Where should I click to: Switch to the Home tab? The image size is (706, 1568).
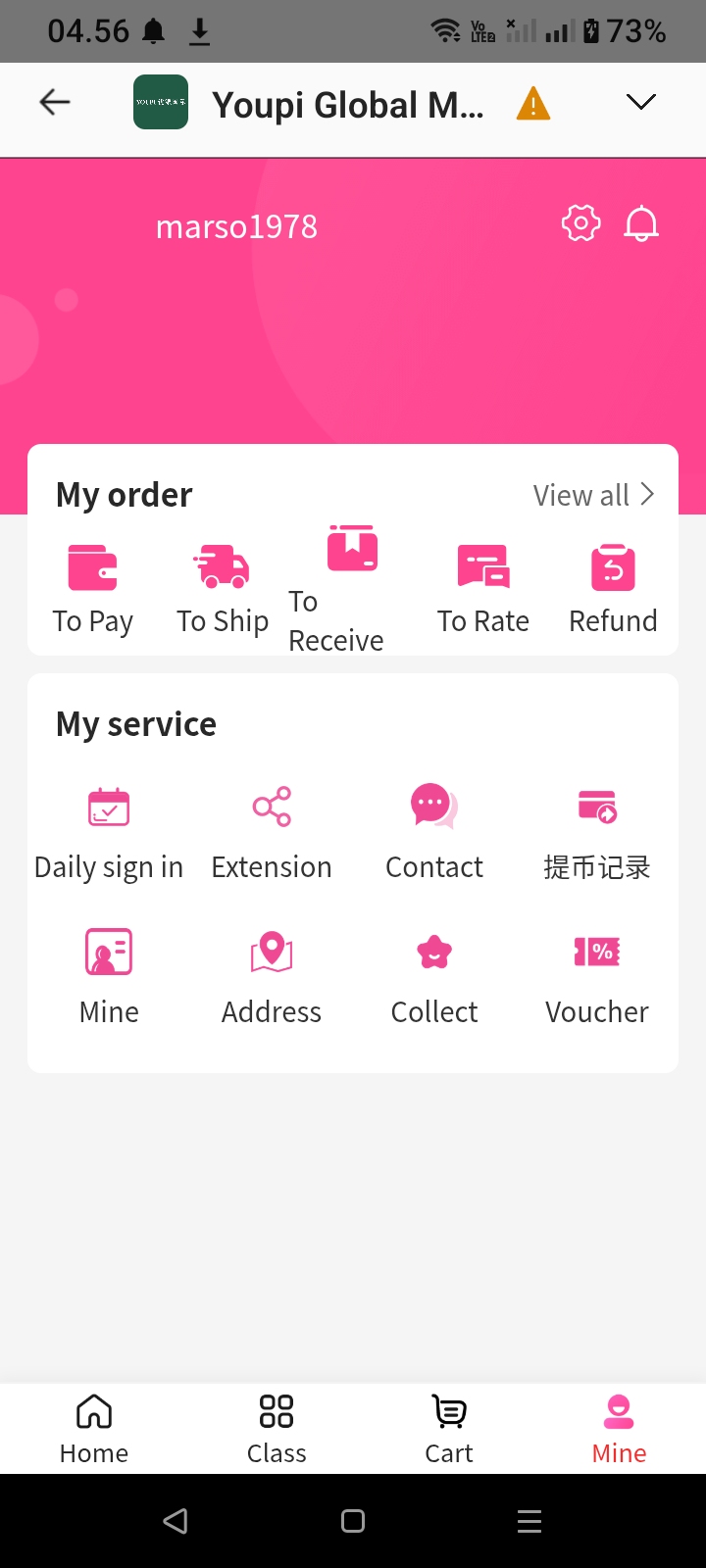point(94,1429)
